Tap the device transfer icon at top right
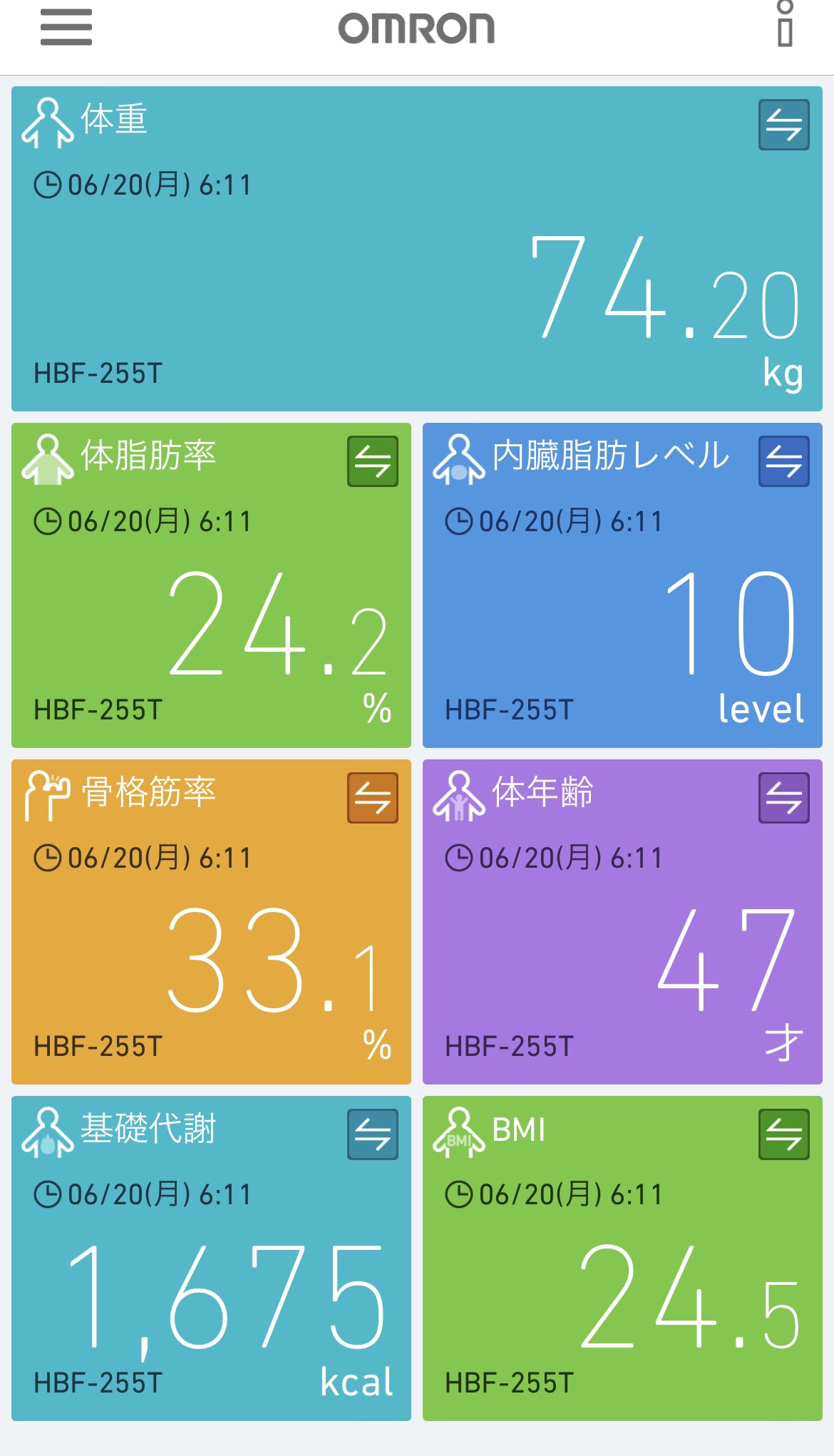The image size is (834, 1456). point(785,24)
